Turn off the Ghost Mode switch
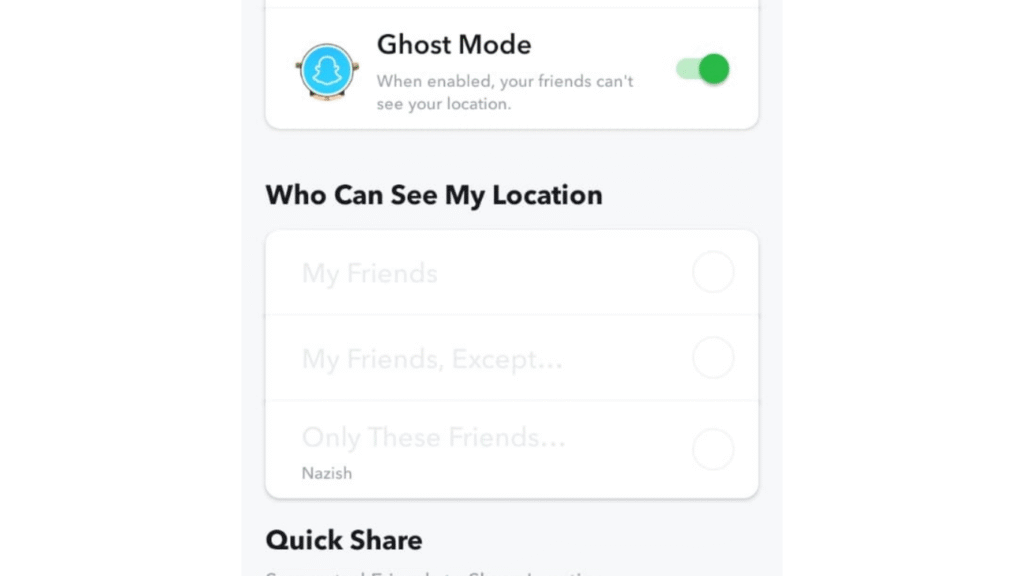Image resolution: width=1024 pixels, height=576 pixels. click(703, 69)
